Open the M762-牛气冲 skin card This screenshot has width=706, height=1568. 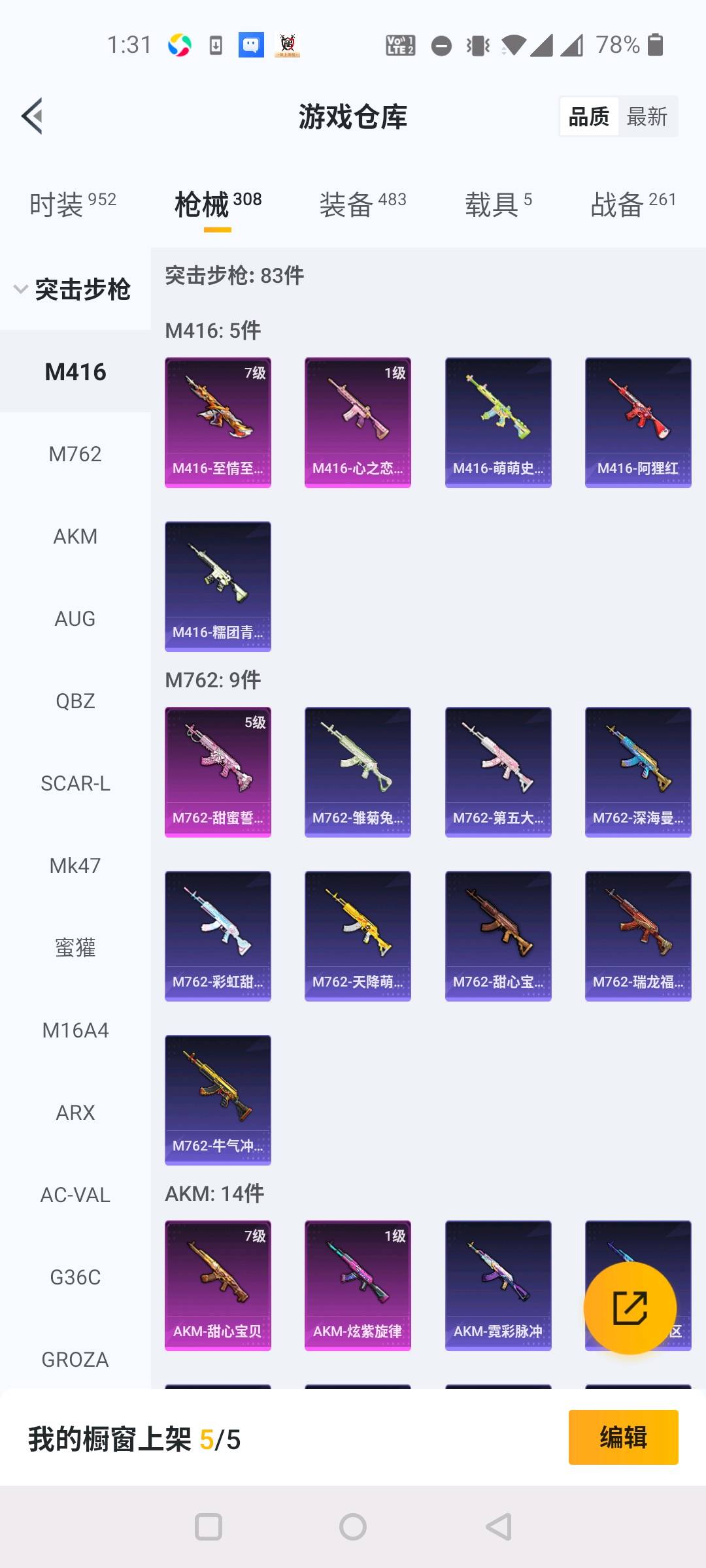(218, 1100)
